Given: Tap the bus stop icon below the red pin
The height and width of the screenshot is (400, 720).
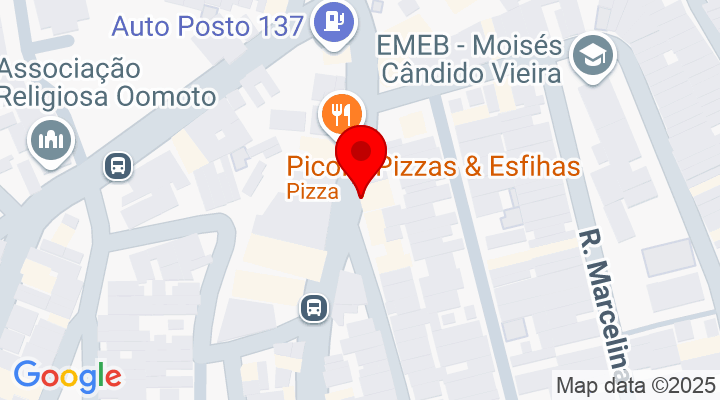Looking at the screenshot, I should coord(314,308).
